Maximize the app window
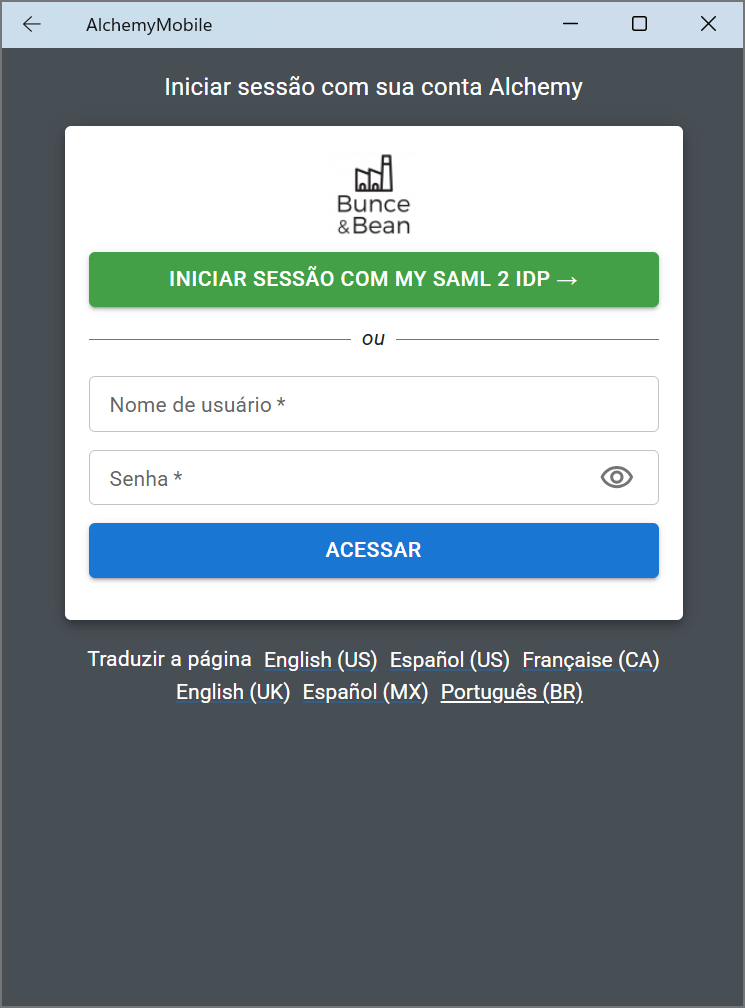This screenshot has height=1008, width=745. pos(639,25)
